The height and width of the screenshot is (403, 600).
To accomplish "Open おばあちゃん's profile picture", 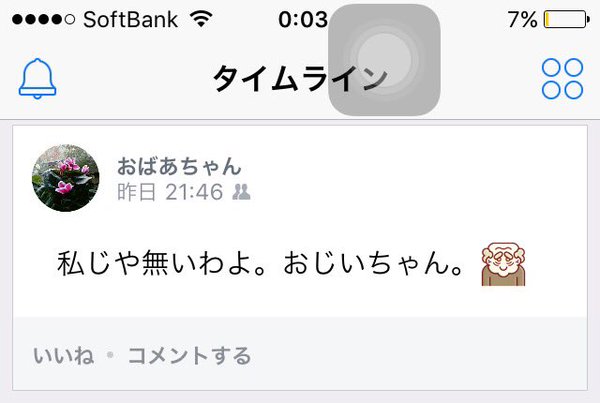I will 67,178.
